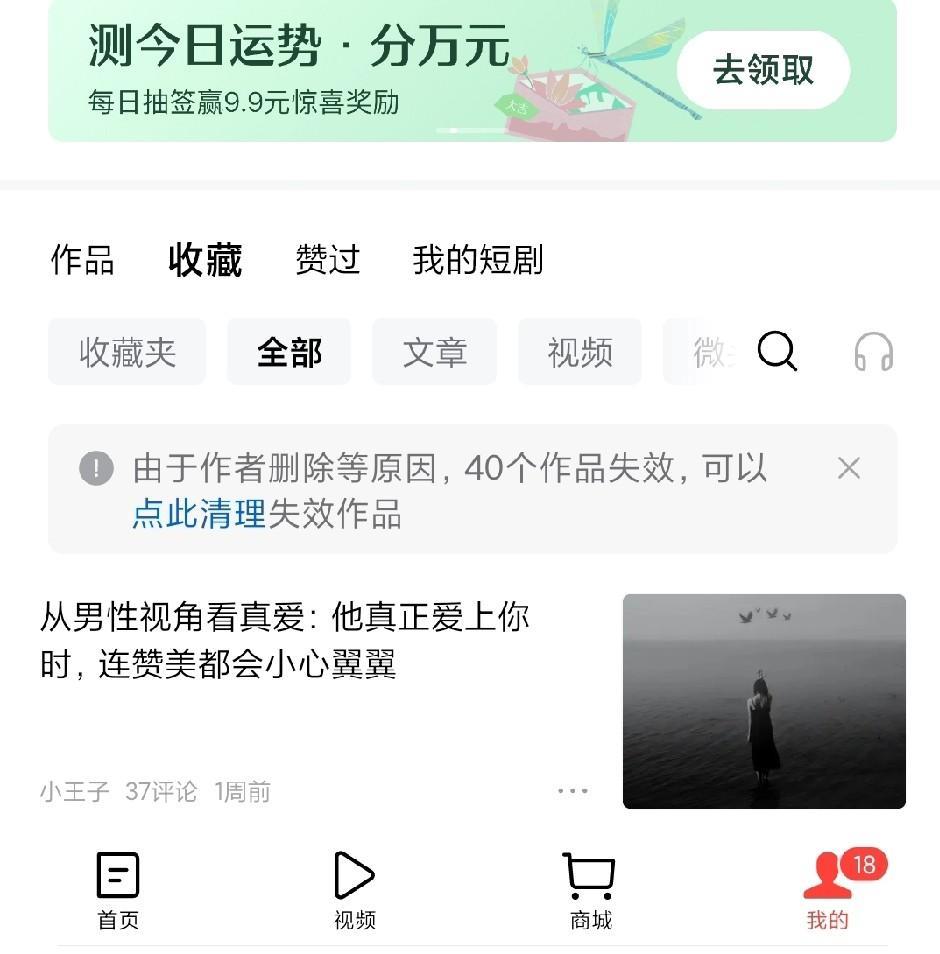
Task: Switch to the 作品 tab
Action: [x=82, y=260]
